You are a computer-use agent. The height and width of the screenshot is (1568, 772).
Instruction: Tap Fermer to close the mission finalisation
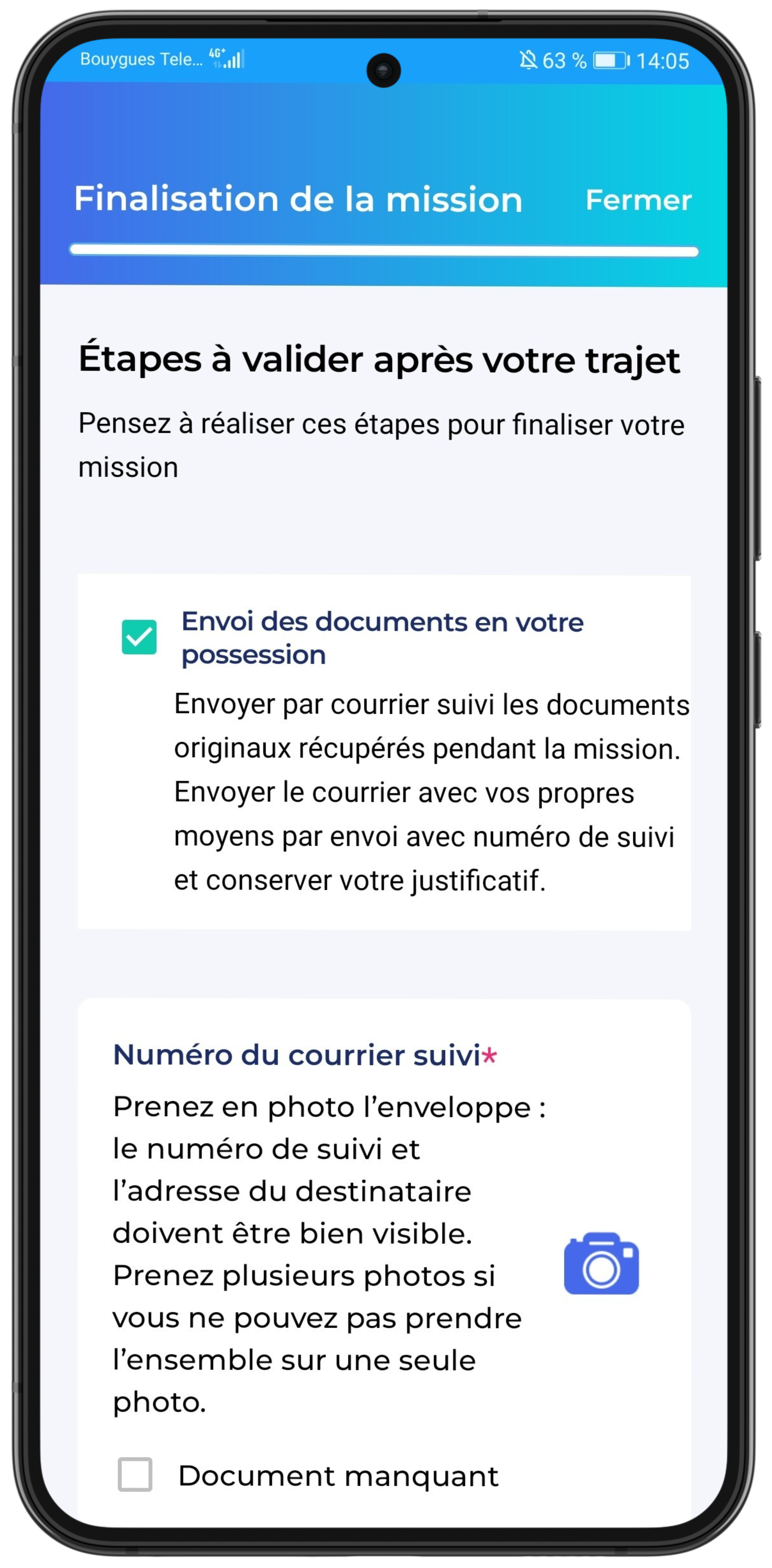(638, 200)
